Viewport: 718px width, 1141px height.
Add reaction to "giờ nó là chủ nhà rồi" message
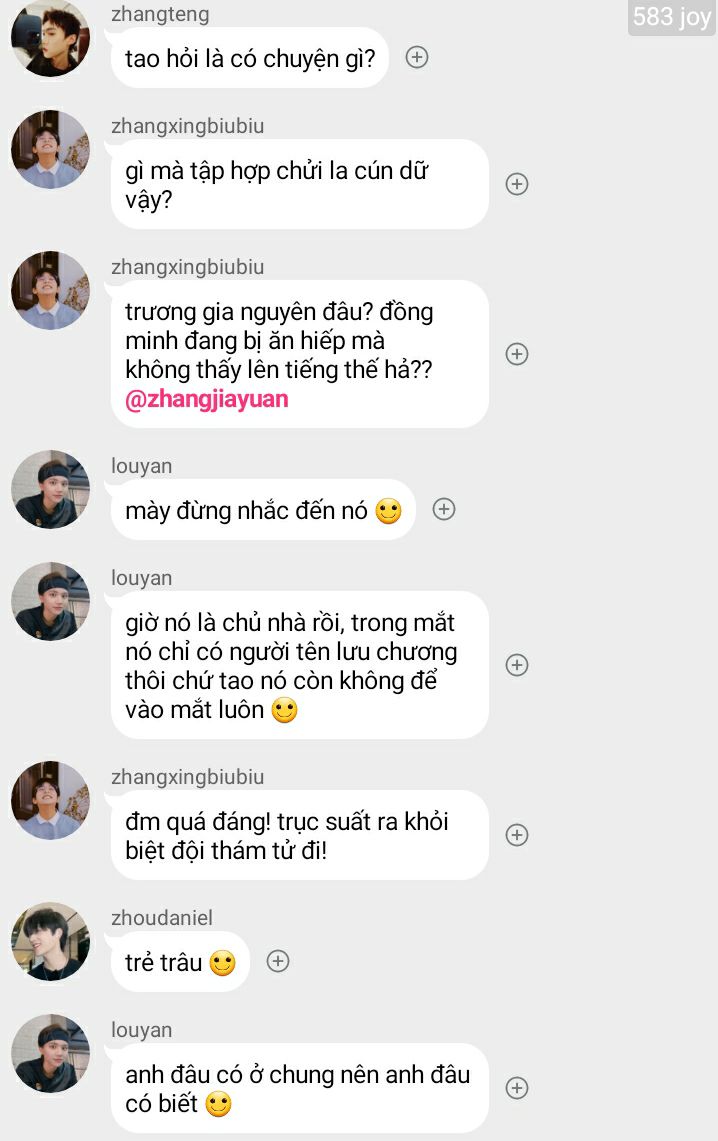[517, 665]
